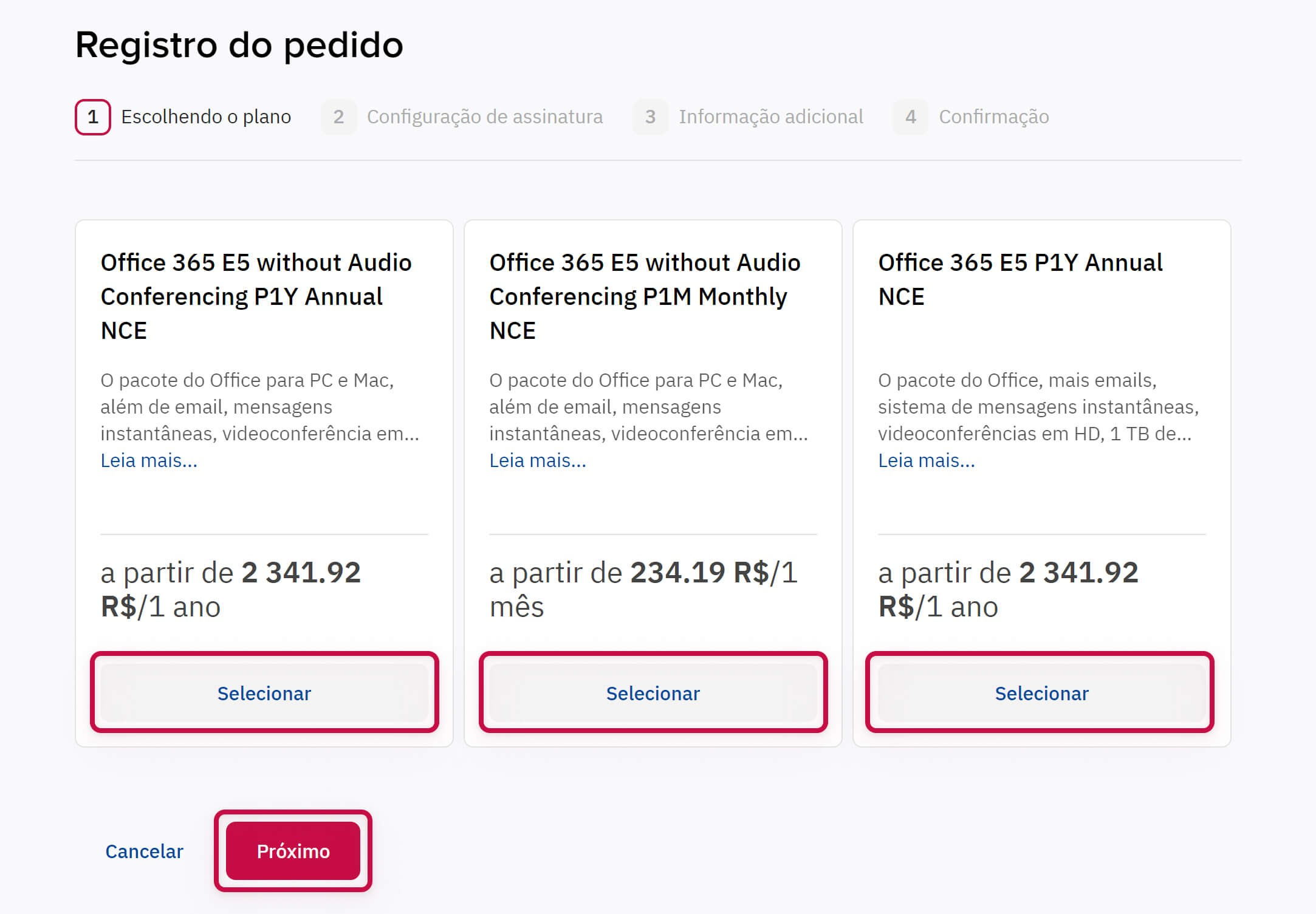Cancel the order registration
Viewport: 1316px width, 914px height.
click(144, 851)
